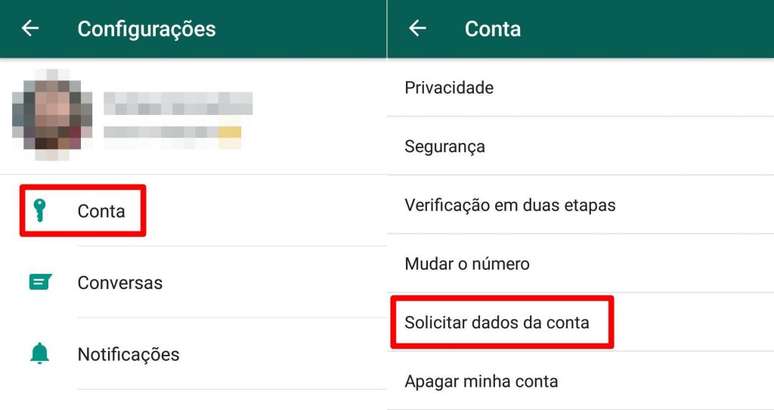Image resolution: width=774 pixels, height=410 pixels.
Task: Open Segurança settings
Action: coord(445,147)
